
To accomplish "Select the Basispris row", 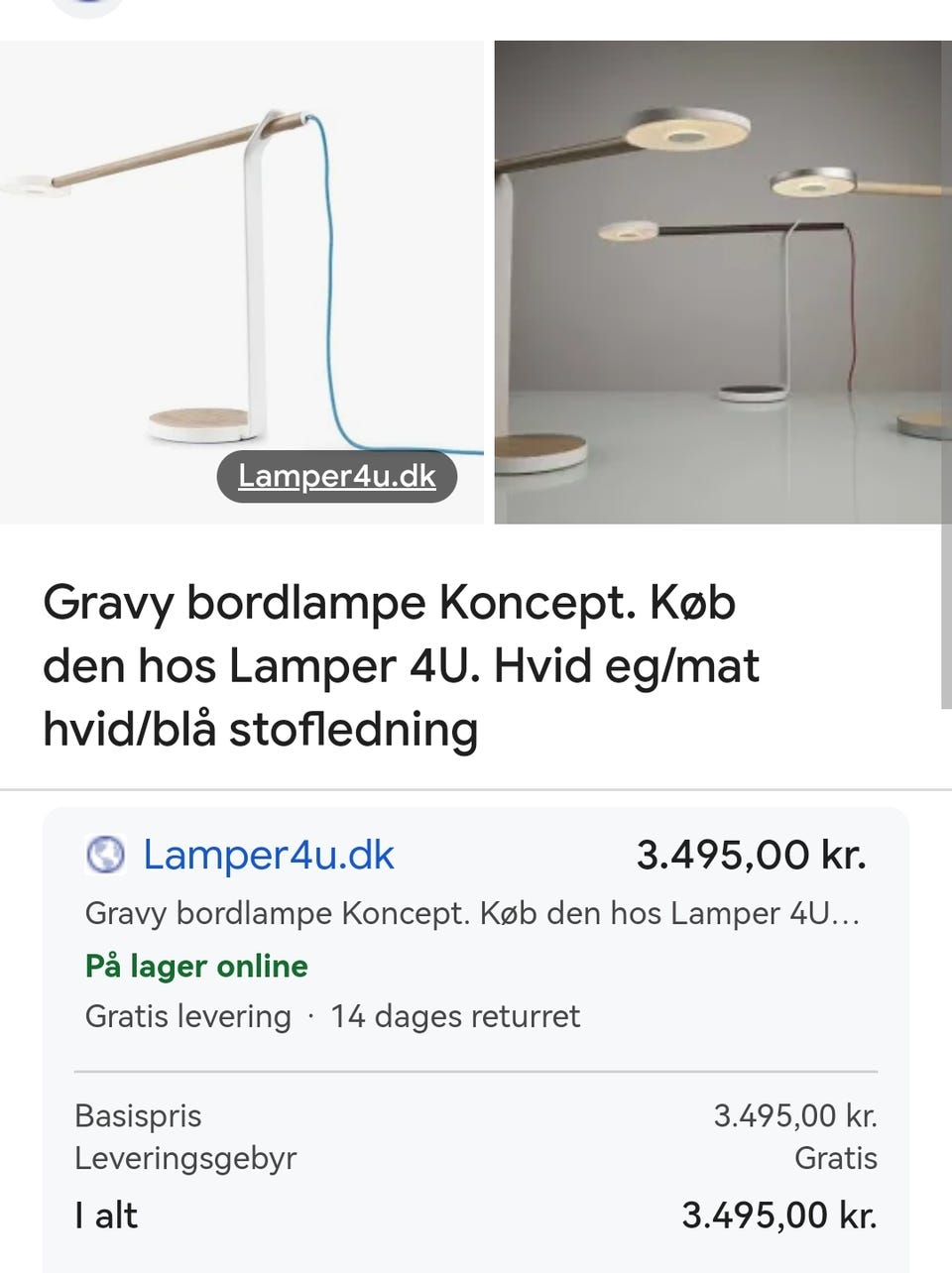I will pos(138,1115).
